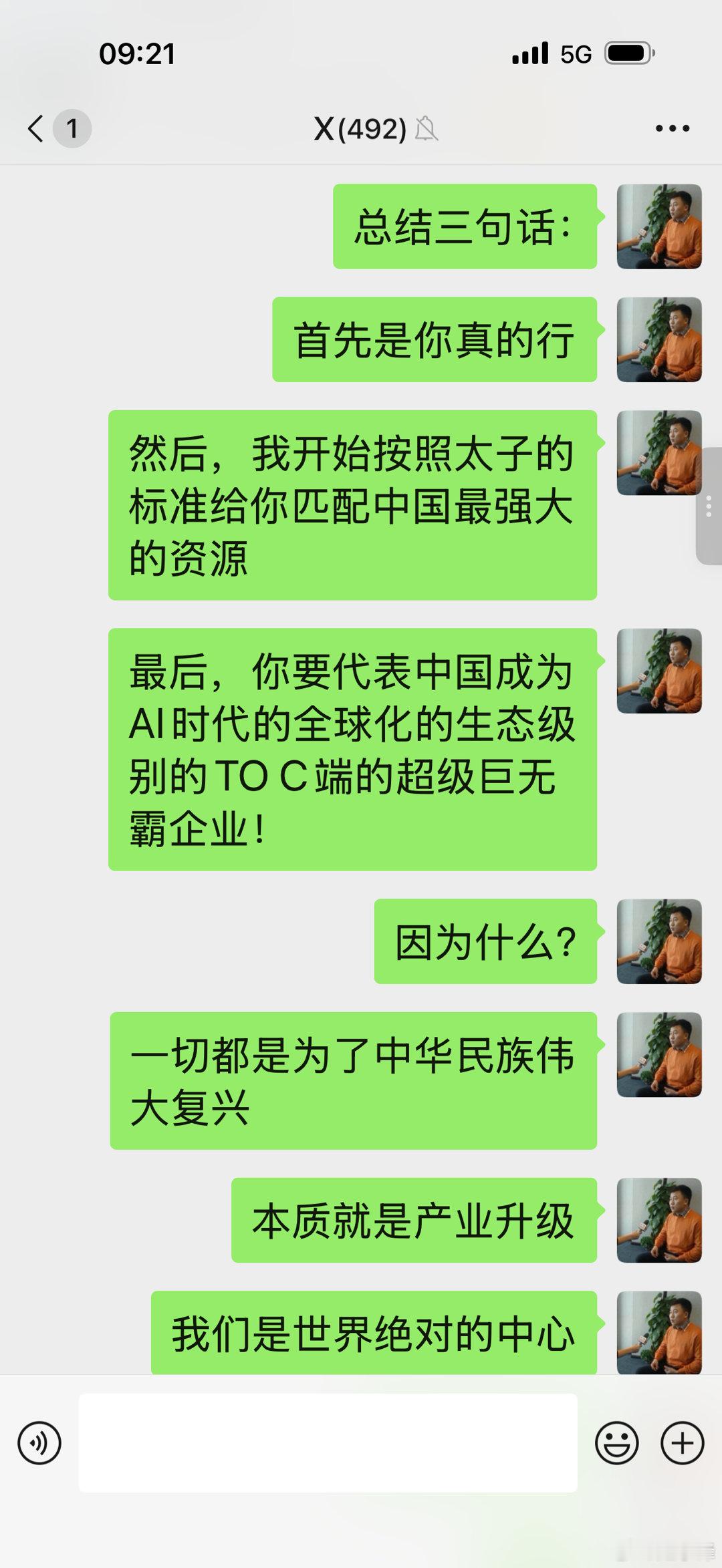
Task: Click the muted bell icon beside chat title
Action: click(x=426, y=129)
